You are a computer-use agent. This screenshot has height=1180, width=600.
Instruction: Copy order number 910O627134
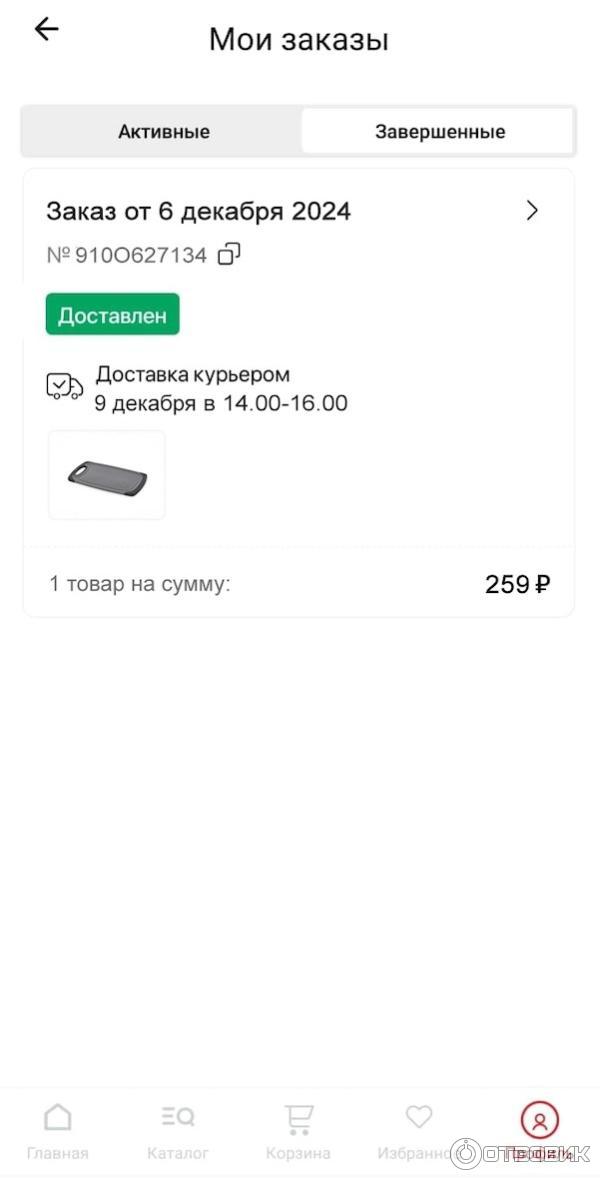click(x=229, y=254)
